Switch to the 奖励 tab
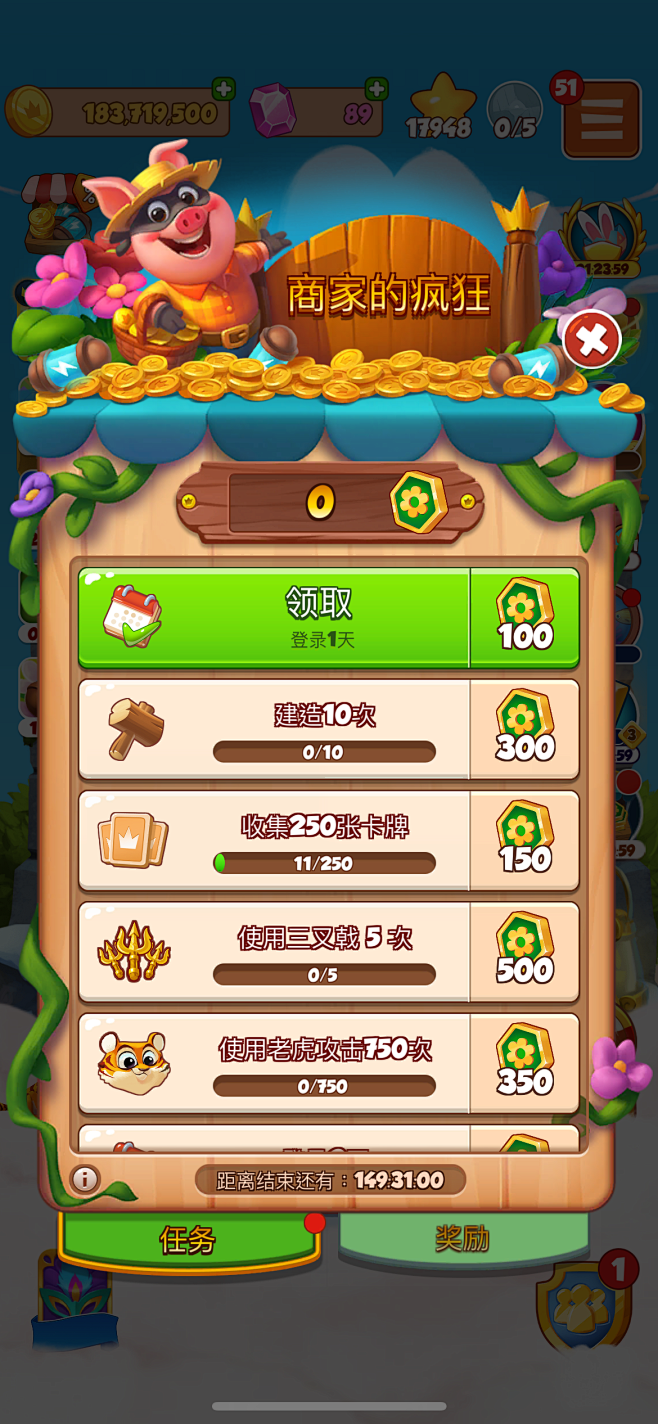The image size is (658, 1424). 463,1238
